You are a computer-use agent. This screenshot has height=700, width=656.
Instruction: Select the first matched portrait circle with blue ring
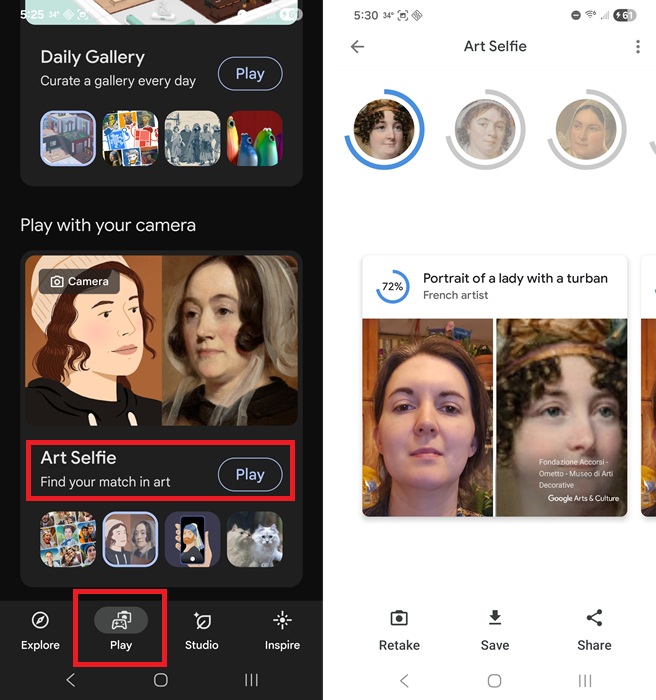tap(384, 131)
